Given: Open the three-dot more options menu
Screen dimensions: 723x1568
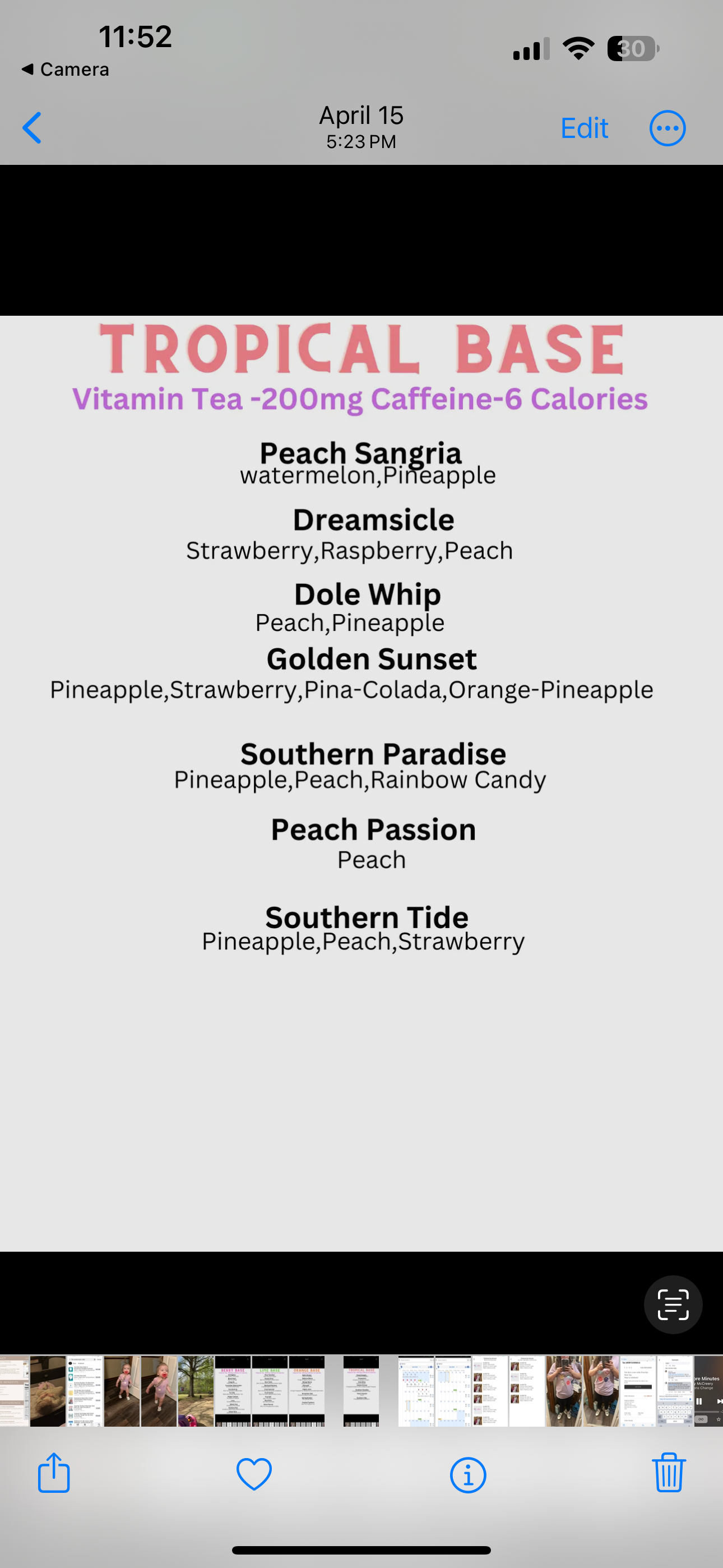Looking at the screenshot, I should click(667, 128).
